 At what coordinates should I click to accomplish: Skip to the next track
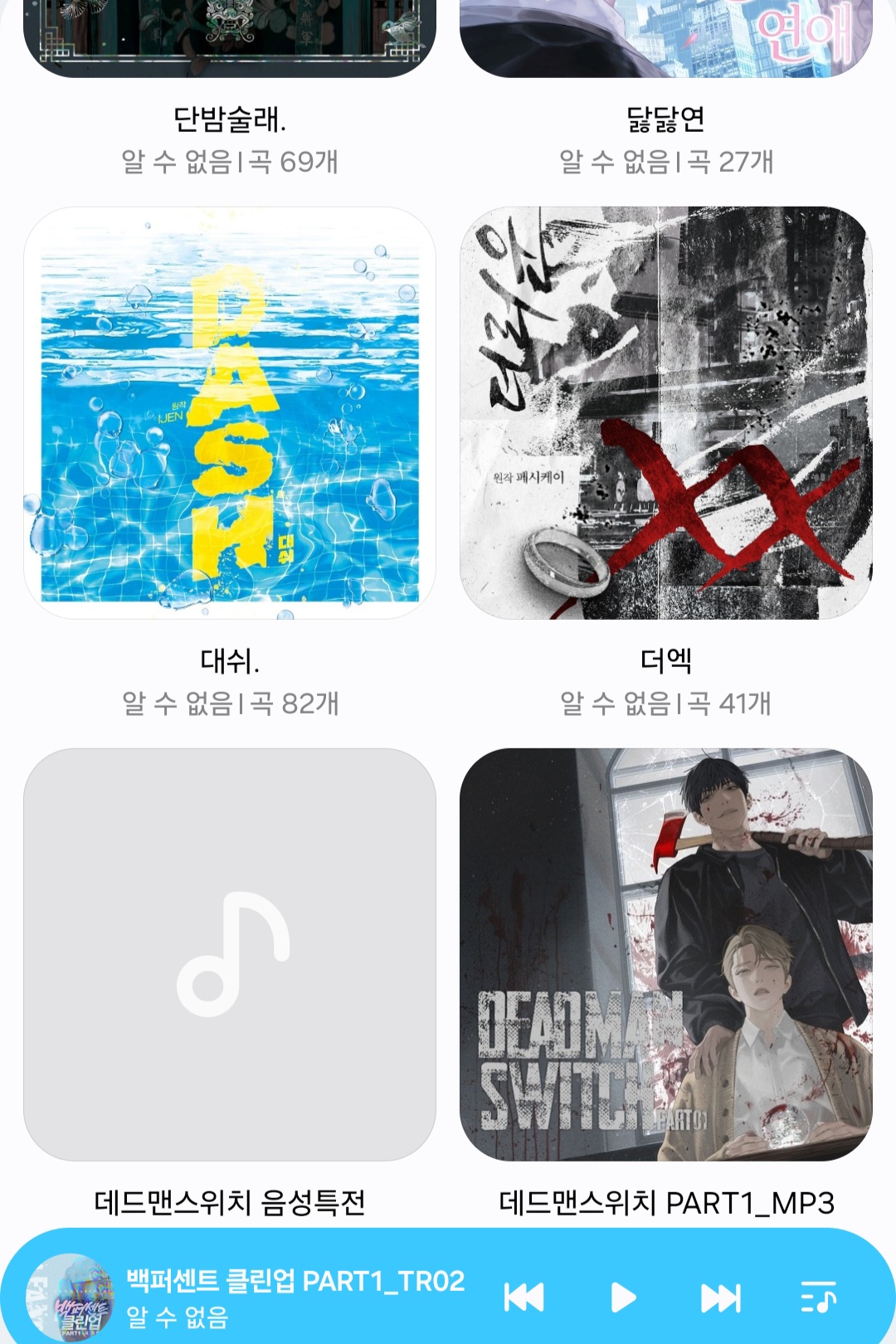coord(720,1298)
